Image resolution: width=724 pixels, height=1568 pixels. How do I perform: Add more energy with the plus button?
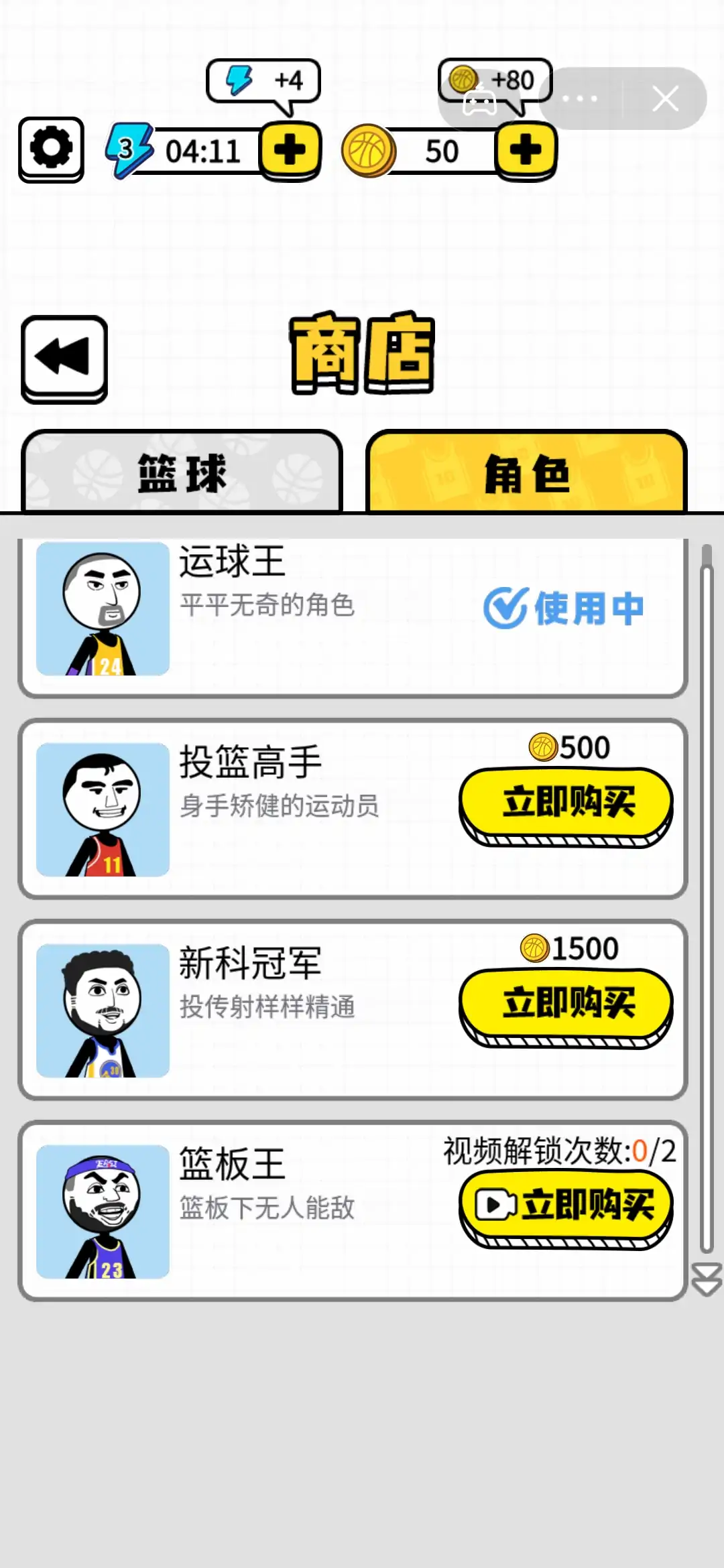point(290,149)
